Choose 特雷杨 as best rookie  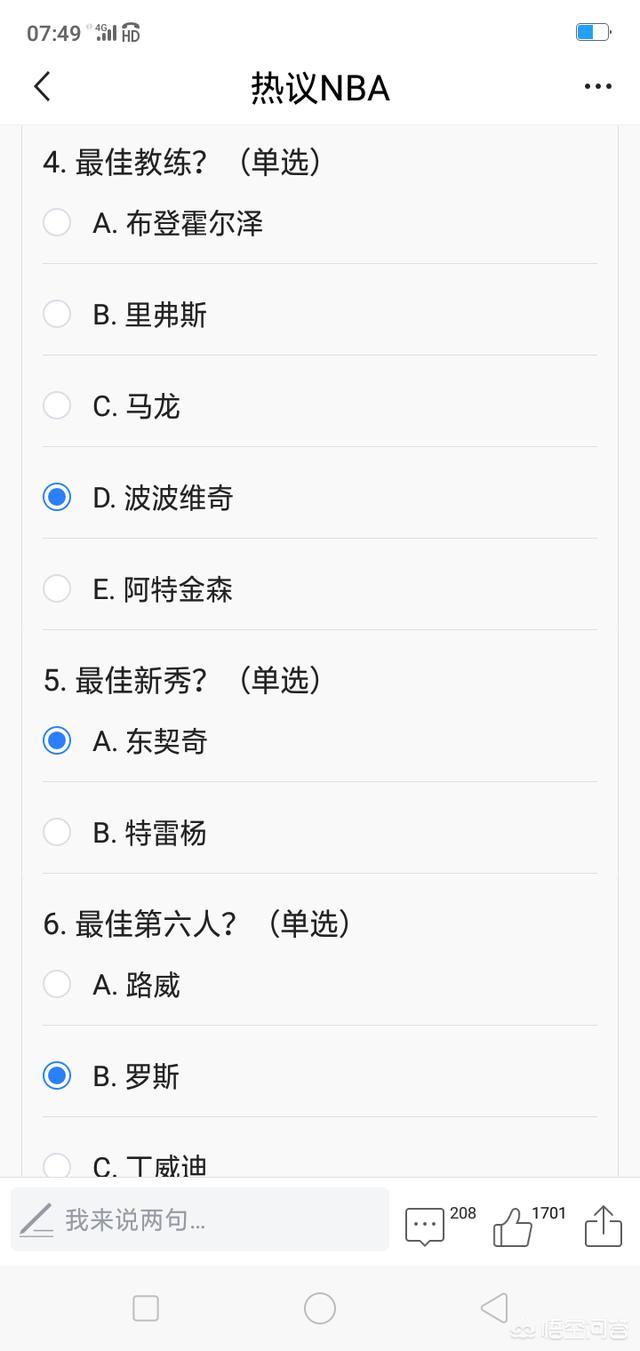point(320,832)
